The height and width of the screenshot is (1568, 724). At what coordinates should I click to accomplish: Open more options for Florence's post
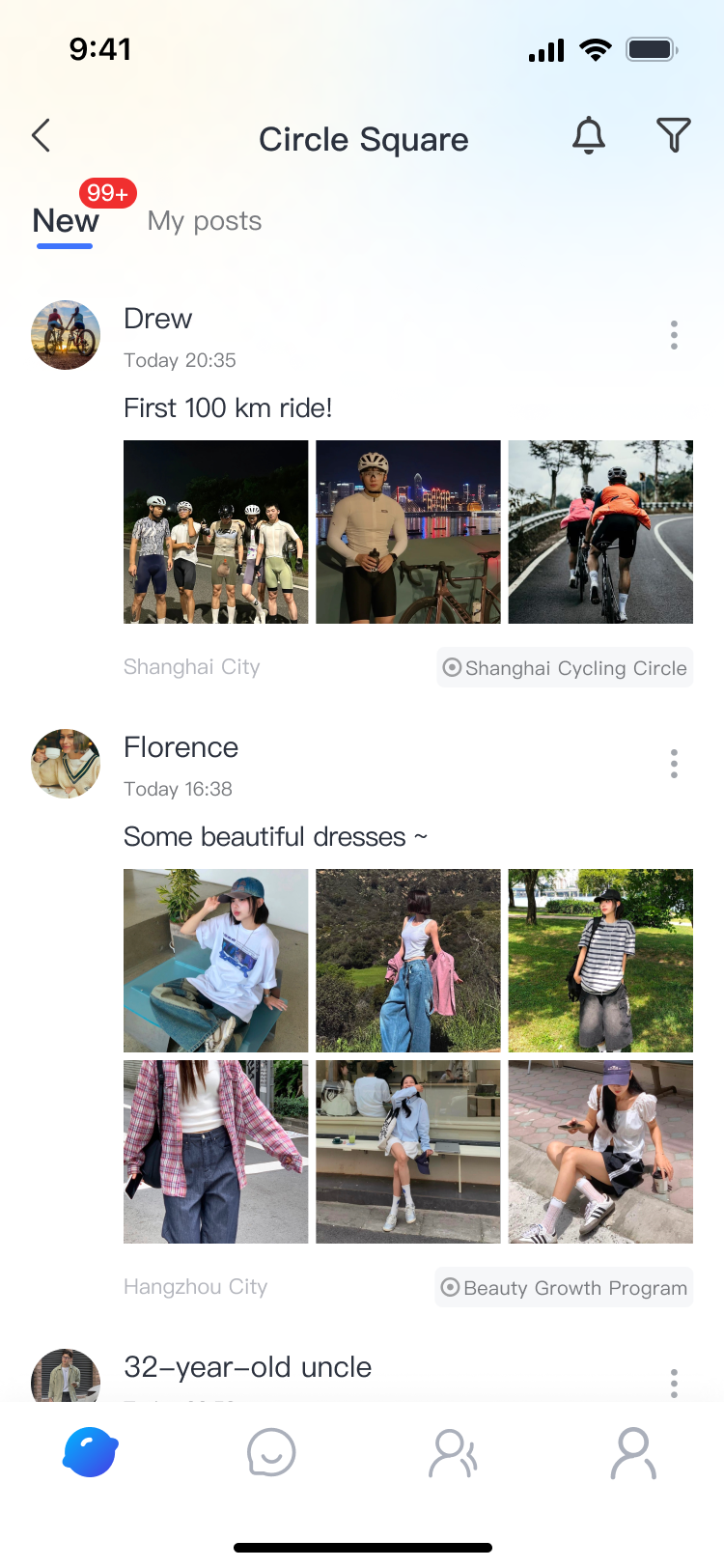(x=674, y=764)
